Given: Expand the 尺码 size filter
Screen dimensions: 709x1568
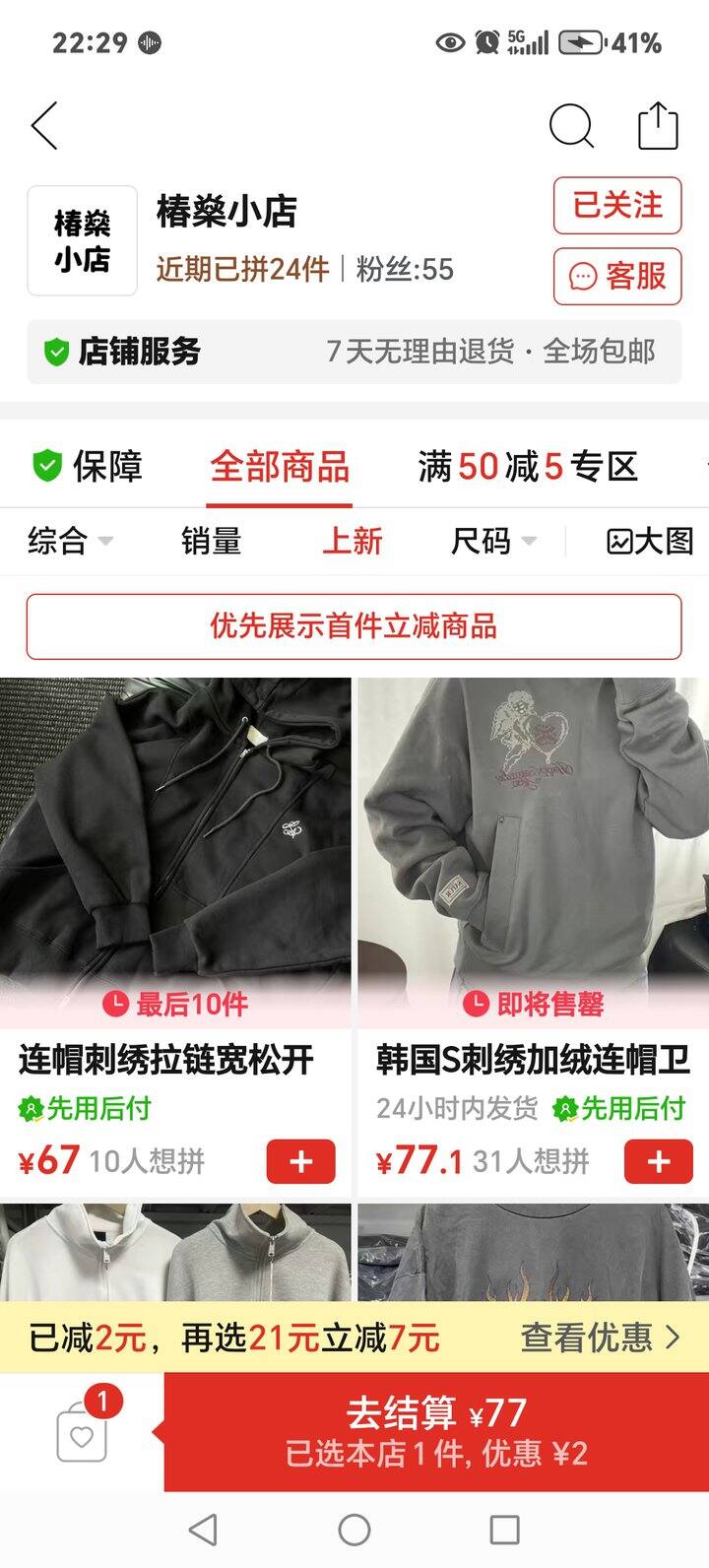Looking at the screenshot, I should pos(492,541).
